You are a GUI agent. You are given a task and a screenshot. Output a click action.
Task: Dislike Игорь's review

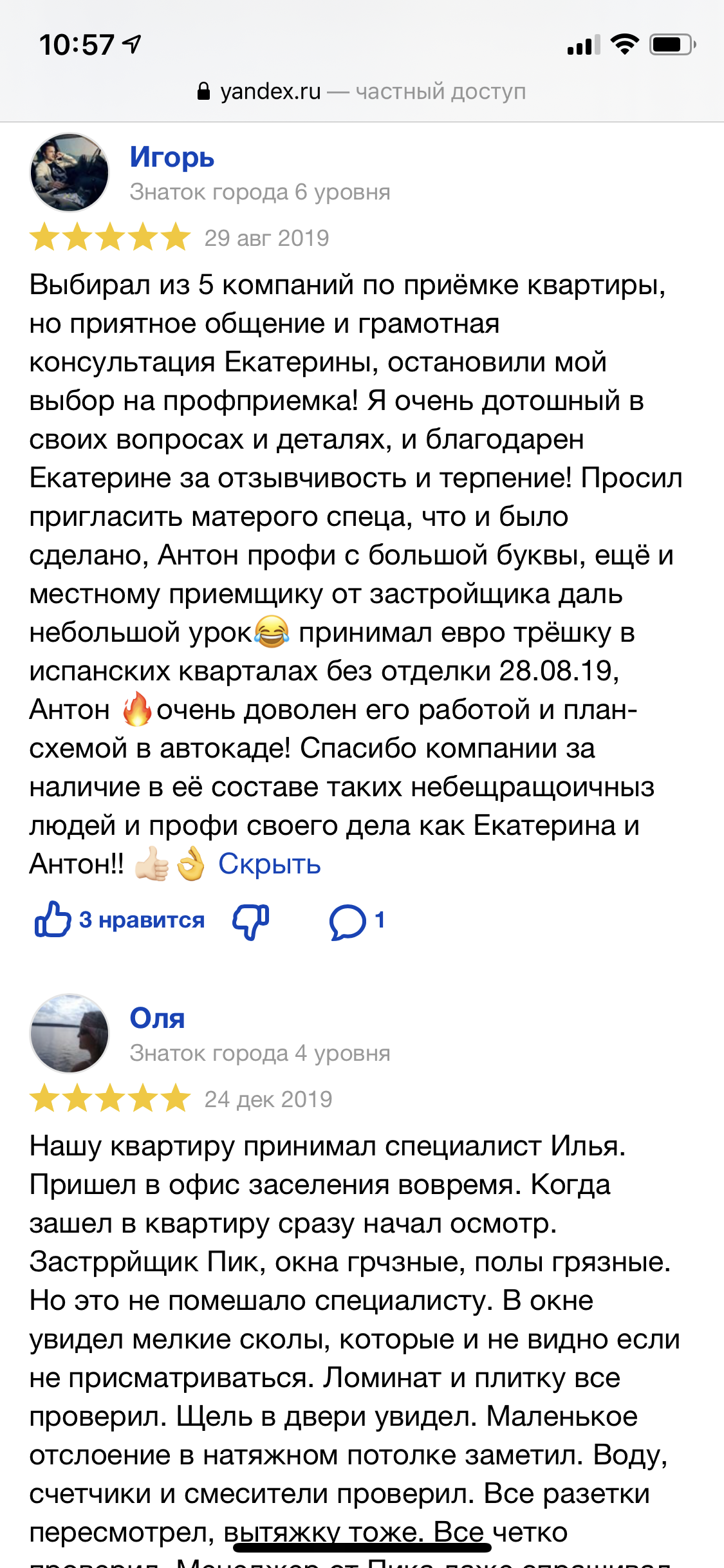click(251, 921)
